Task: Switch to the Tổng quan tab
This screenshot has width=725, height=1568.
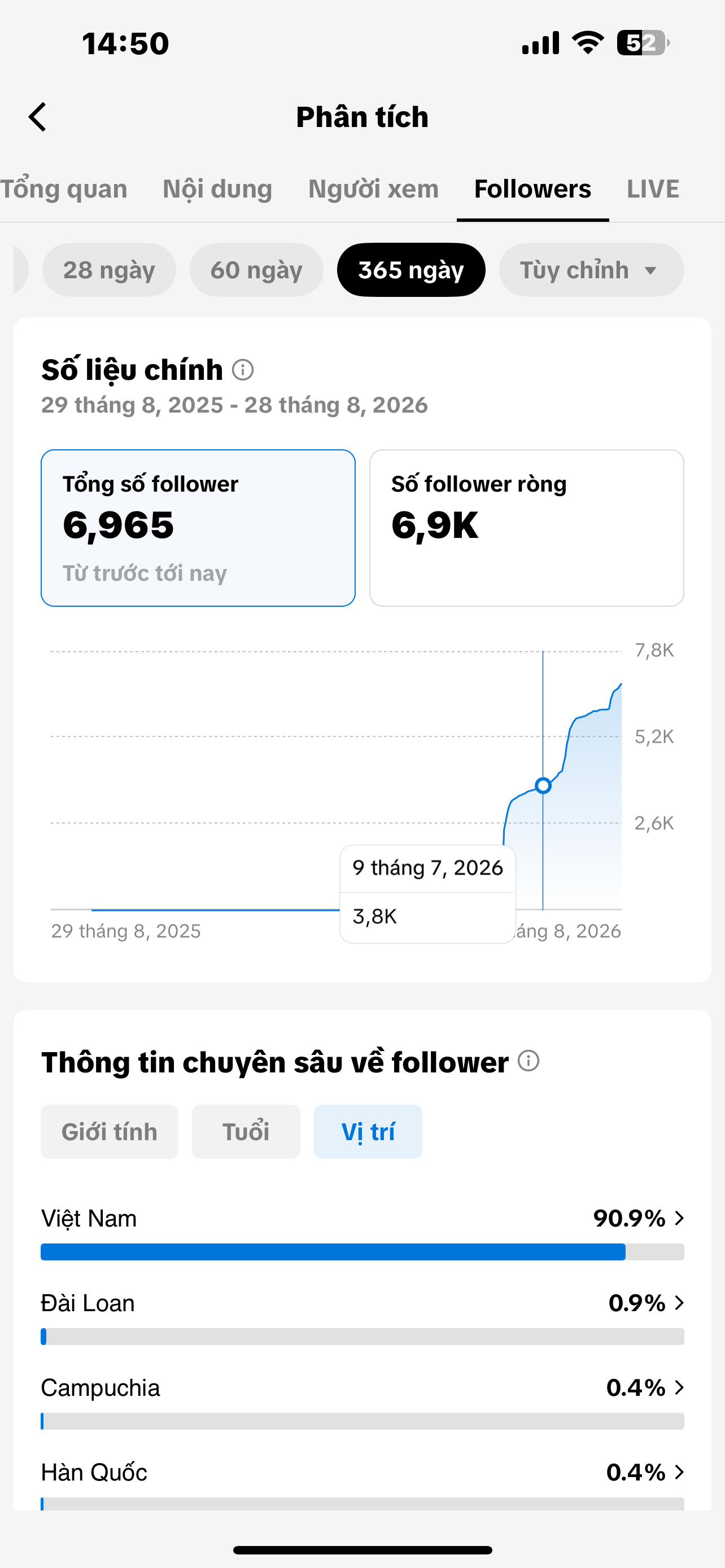Action: click(64, 189)
